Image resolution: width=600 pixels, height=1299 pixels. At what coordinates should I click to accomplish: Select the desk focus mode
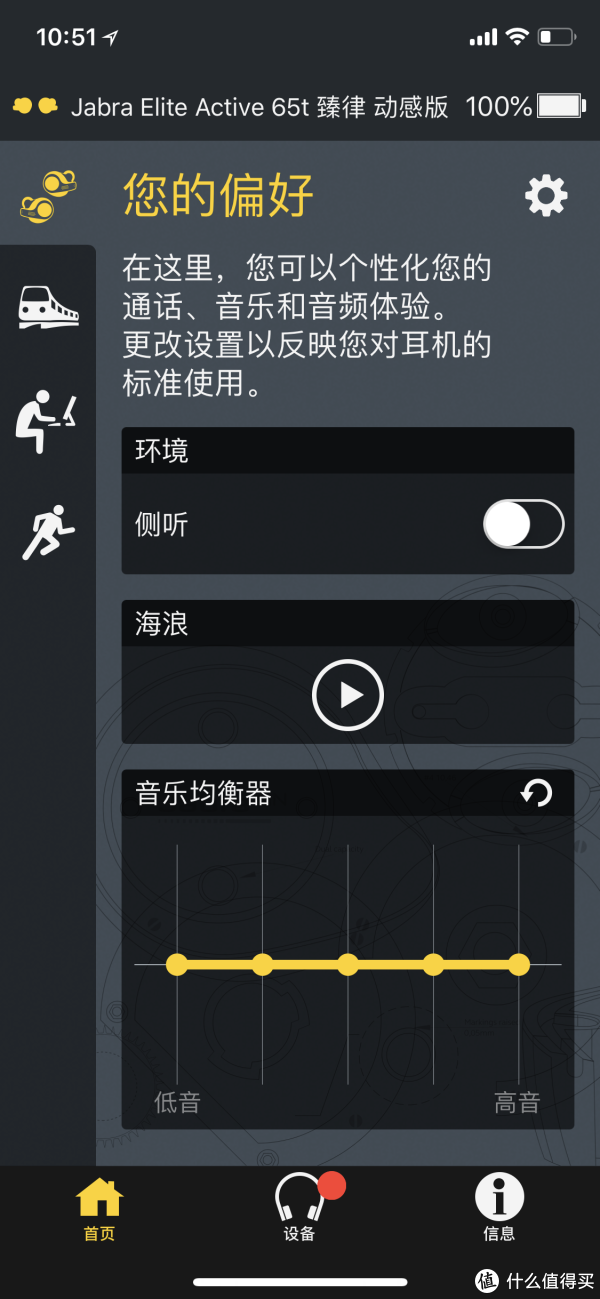[45, 420]
